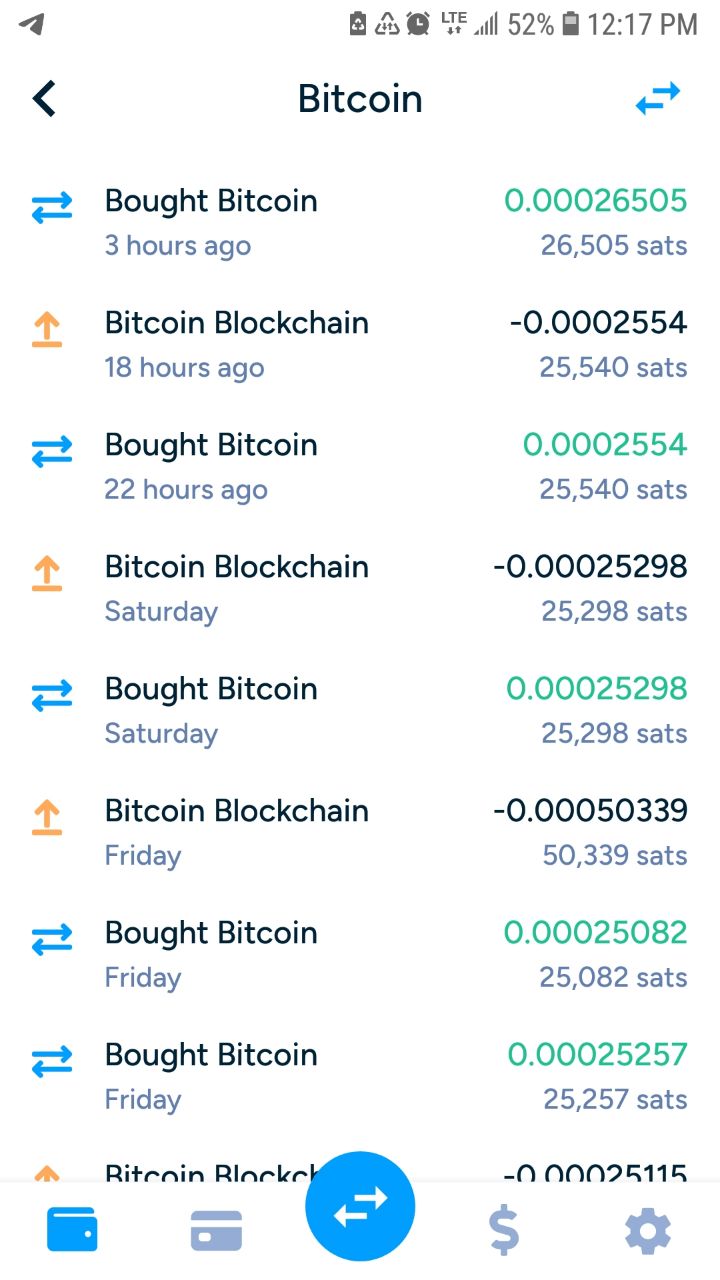Open Bought Bitcoin transaction from 3 hours ago

[360, 222]
